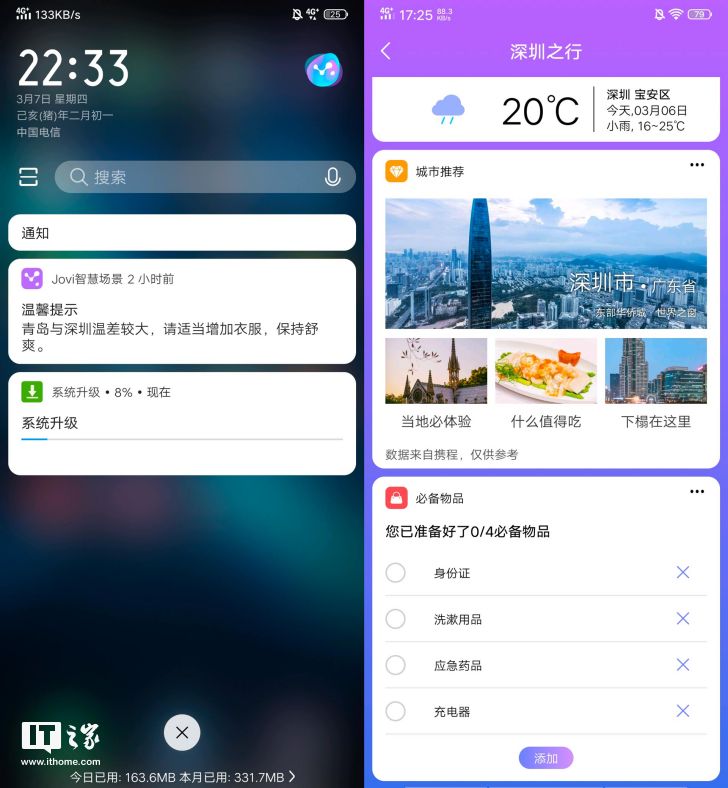Mark 充电器 as prepared
This screenshot has height=788, width=728.
click(x=396, y=711)
